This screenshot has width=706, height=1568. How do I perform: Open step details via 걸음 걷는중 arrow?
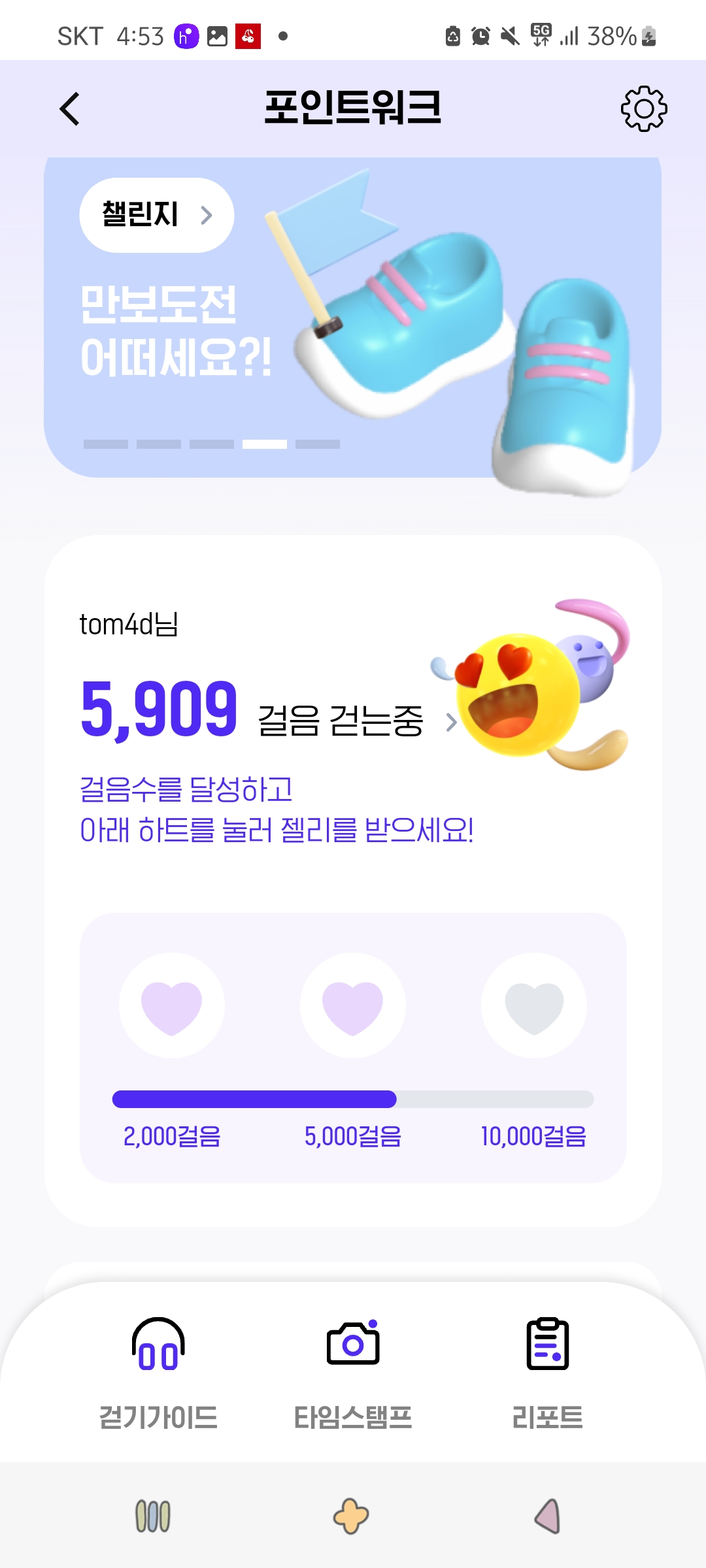[450, 722]
